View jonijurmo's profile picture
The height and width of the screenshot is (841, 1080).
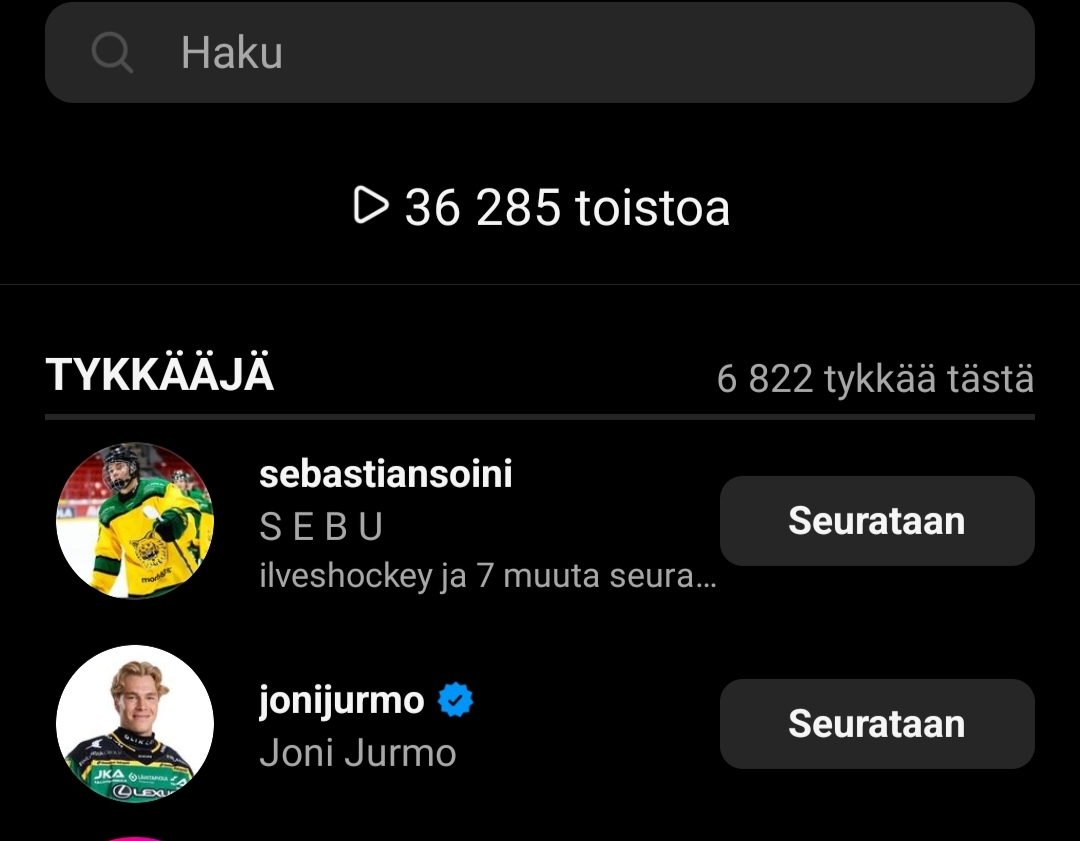(x=135, y=724)
